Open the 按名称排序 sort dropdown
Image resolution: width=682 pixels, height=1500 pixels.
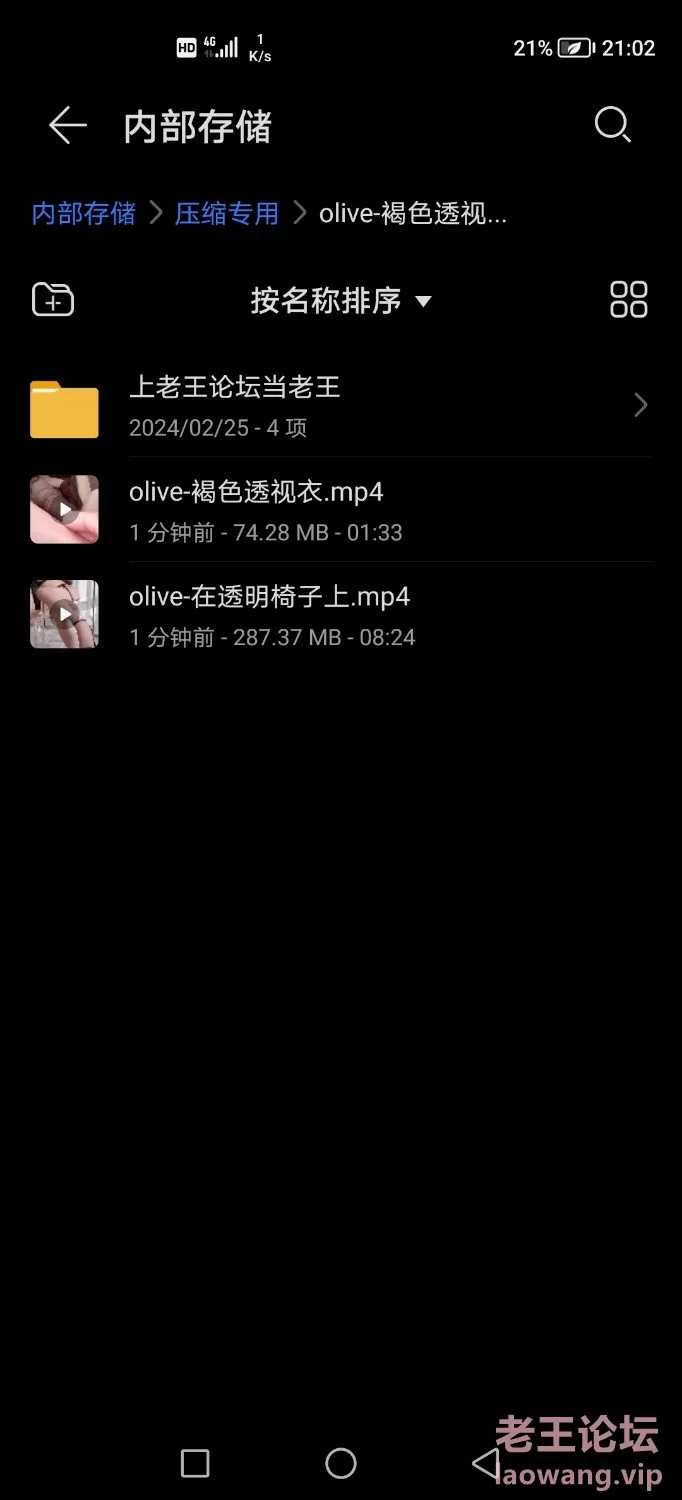click(x=340, y=300)
